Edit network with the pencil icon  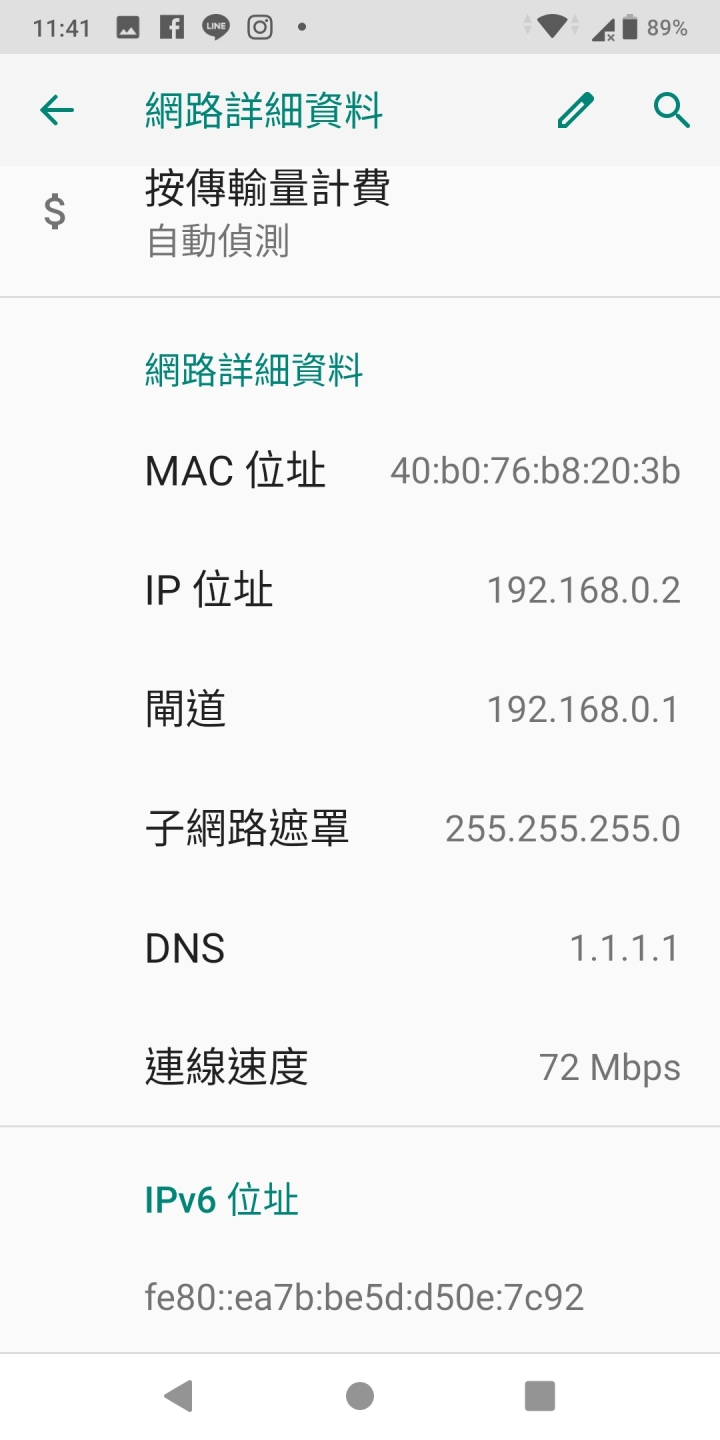(x=576, y=110)
